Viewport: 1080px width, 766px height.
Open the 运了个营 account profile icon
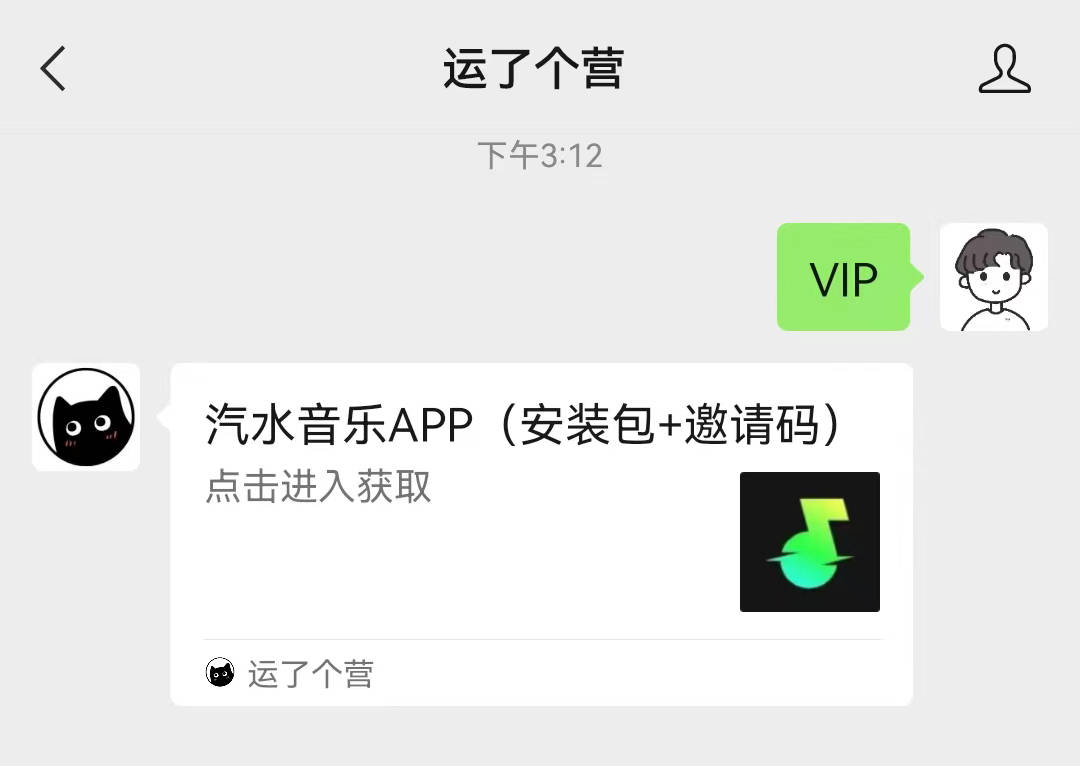coord(1004,69)
